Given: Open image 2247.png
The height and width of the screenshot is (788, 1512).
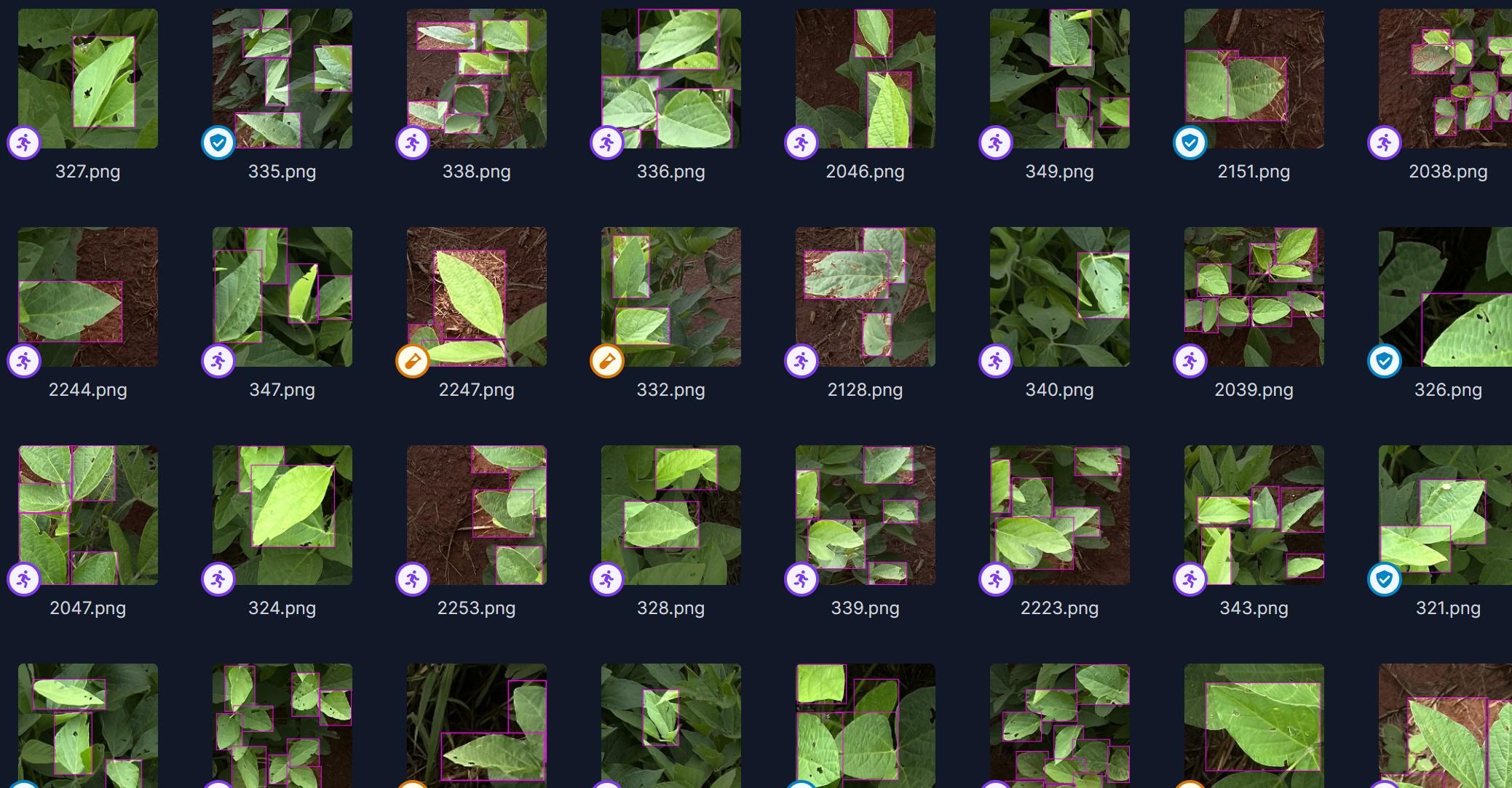Looking at the screenshot, I should [x=476, y=297].
